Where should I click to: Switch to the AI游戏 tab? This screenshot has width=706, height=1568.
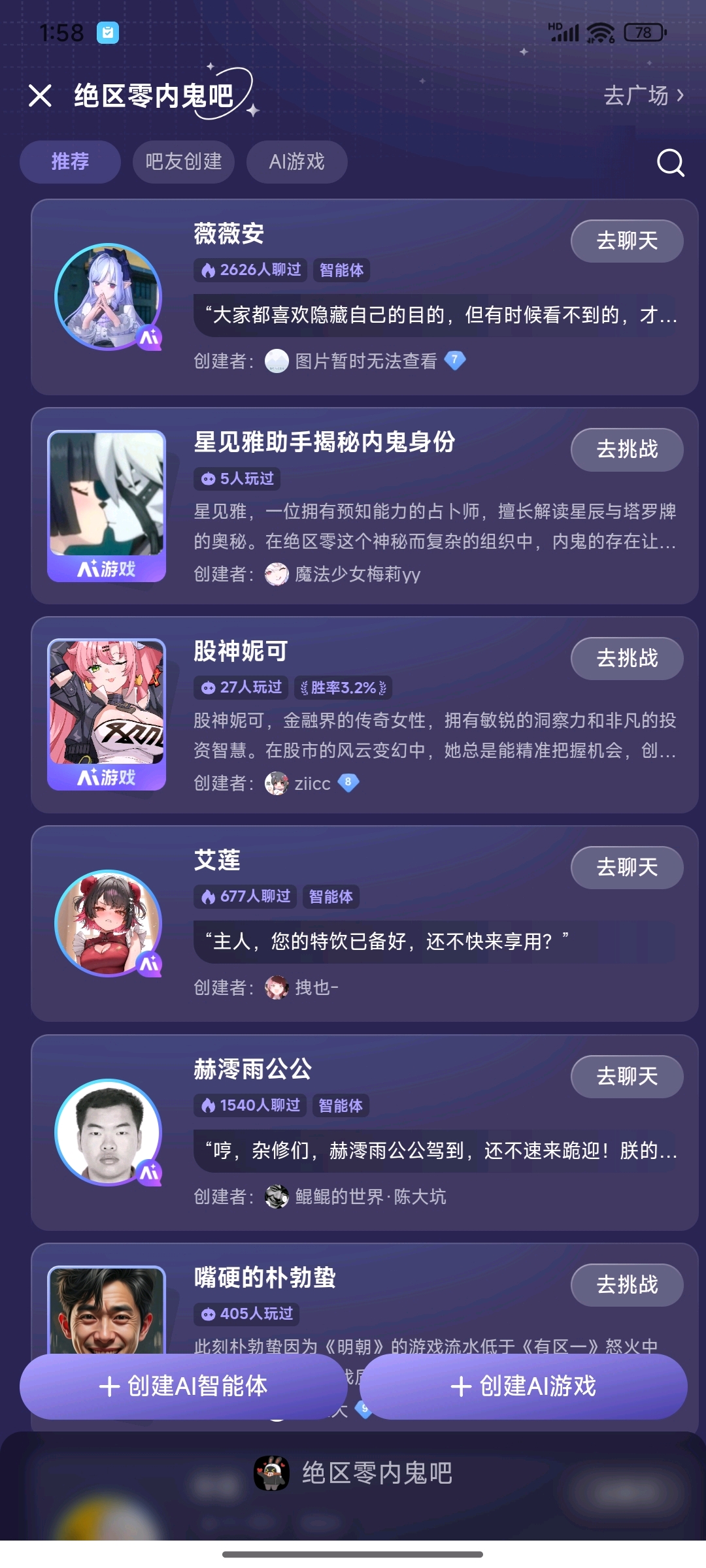point(297,162)
